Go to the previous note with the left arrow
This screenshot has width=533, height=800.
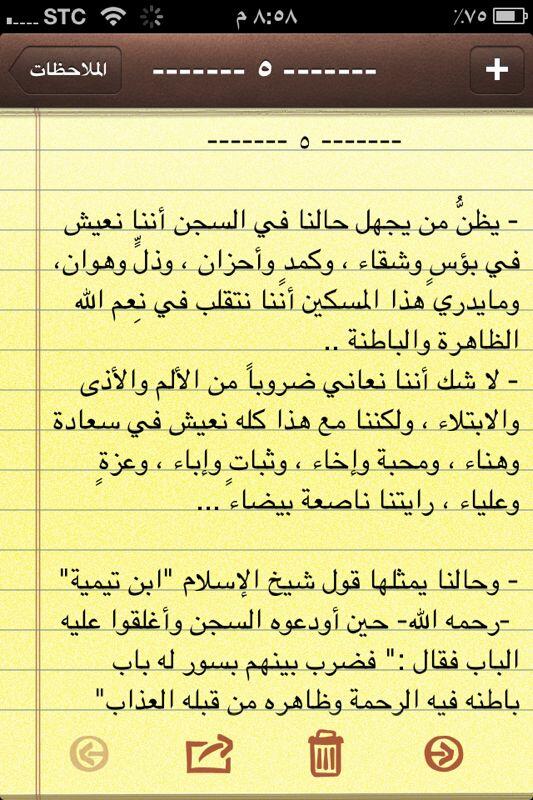(x=89, y=754)
